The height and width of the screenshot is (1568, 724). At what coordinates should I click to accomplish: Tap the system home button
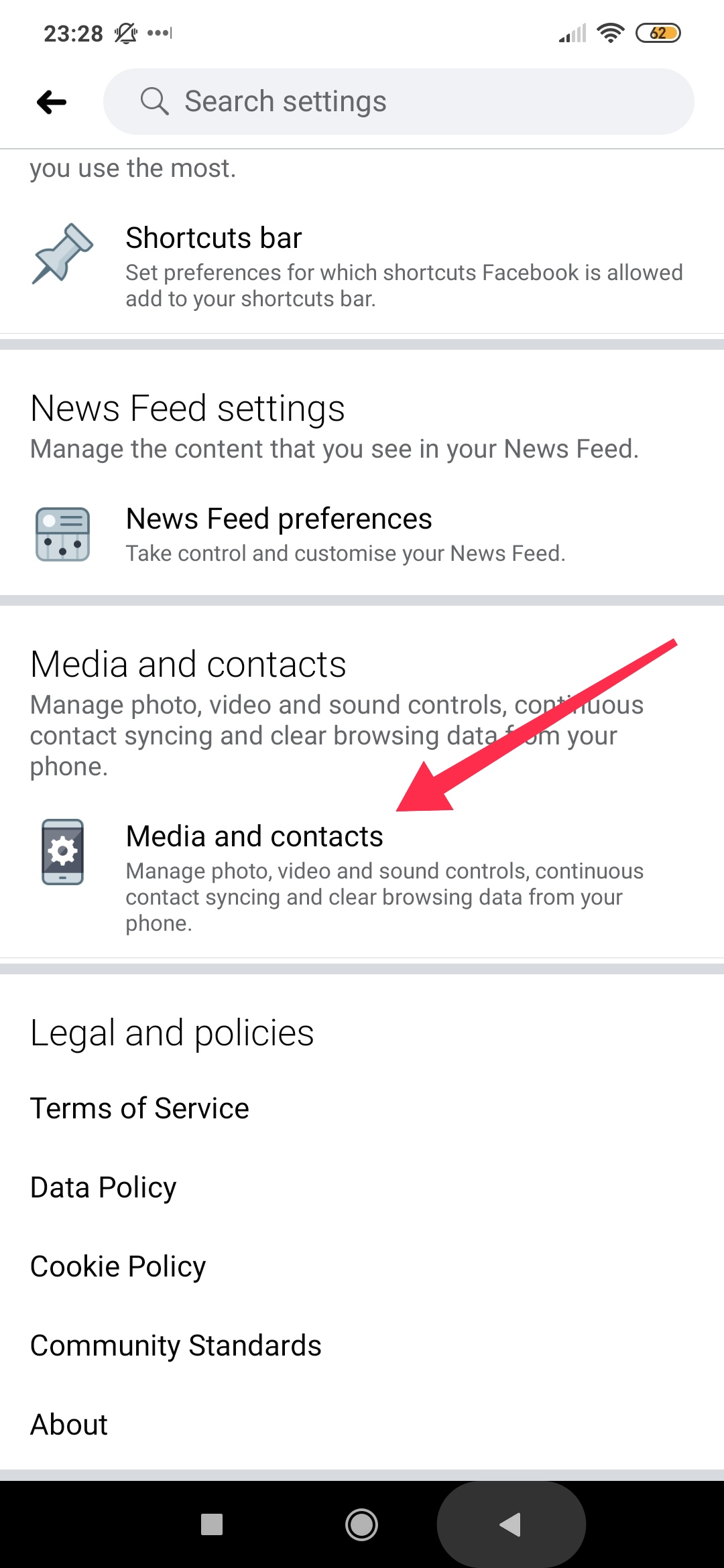361,1524
